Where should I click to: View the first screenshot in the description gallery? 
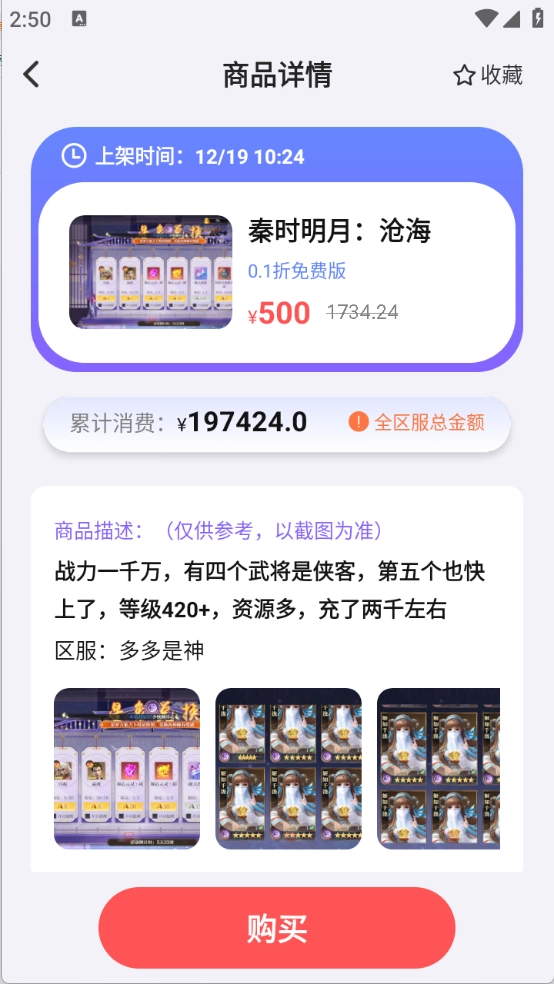[x=127, y=768]
